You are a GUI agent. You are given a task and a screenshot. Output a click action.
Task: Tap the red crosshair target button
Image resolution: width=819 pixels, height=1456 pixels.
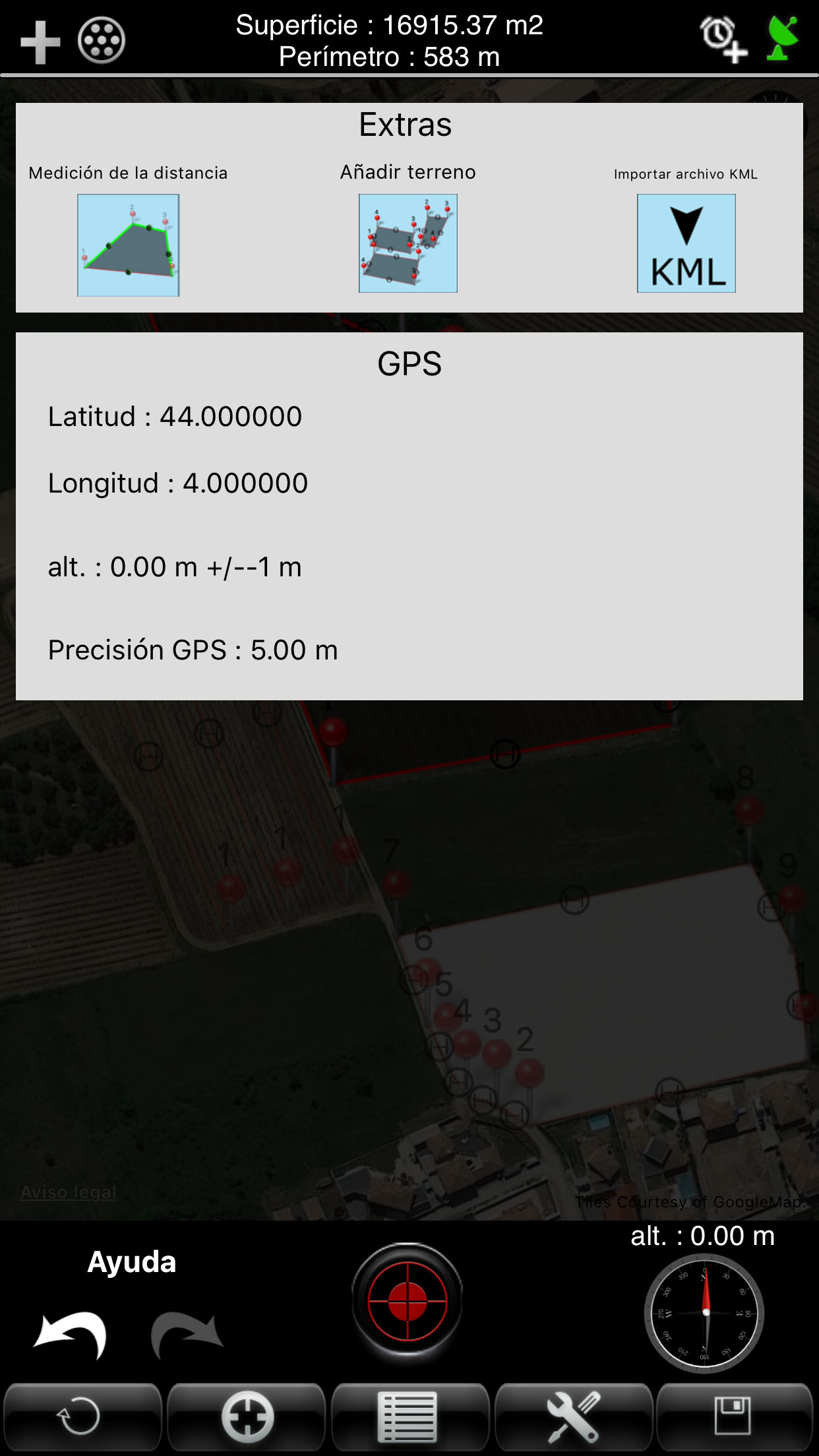(408, 1301)
